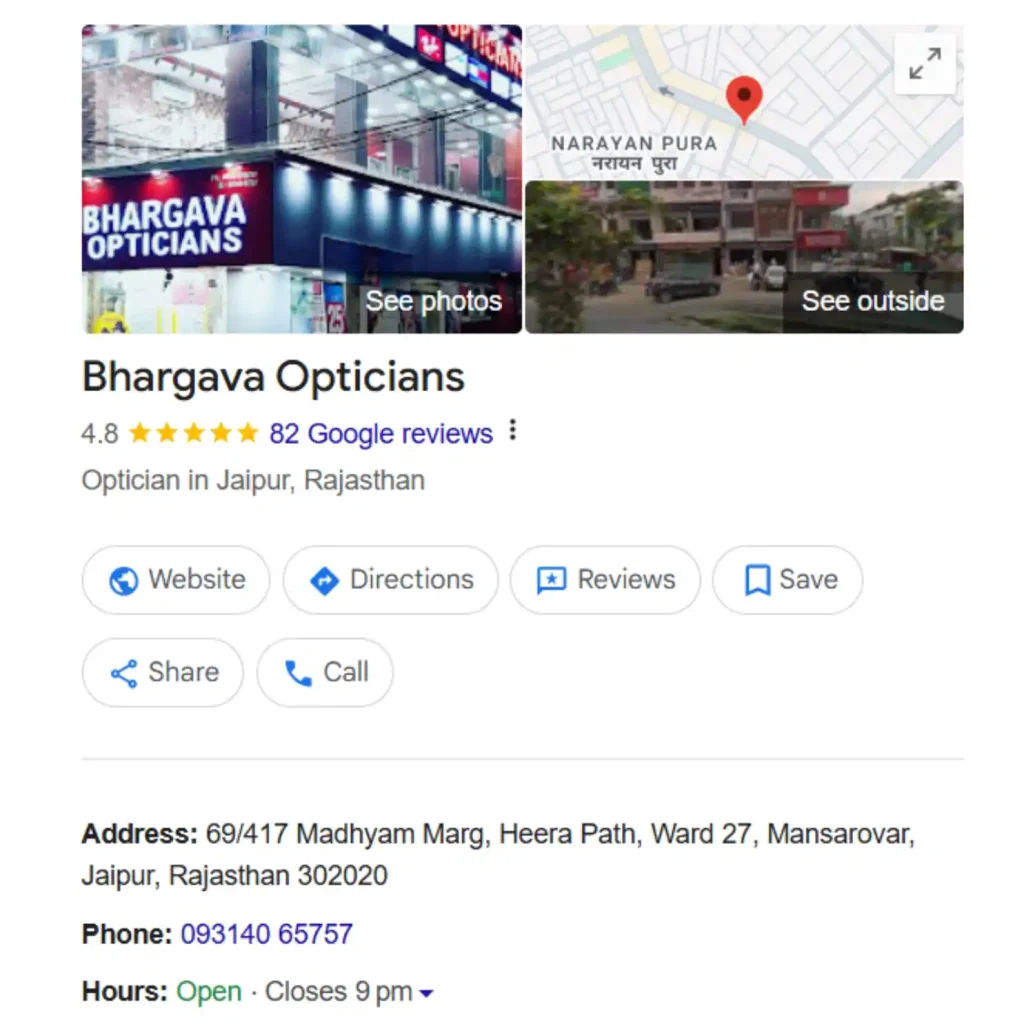Expand the opening hours dropdown
Screen dimensions: 1024x1024
point(426,993)
